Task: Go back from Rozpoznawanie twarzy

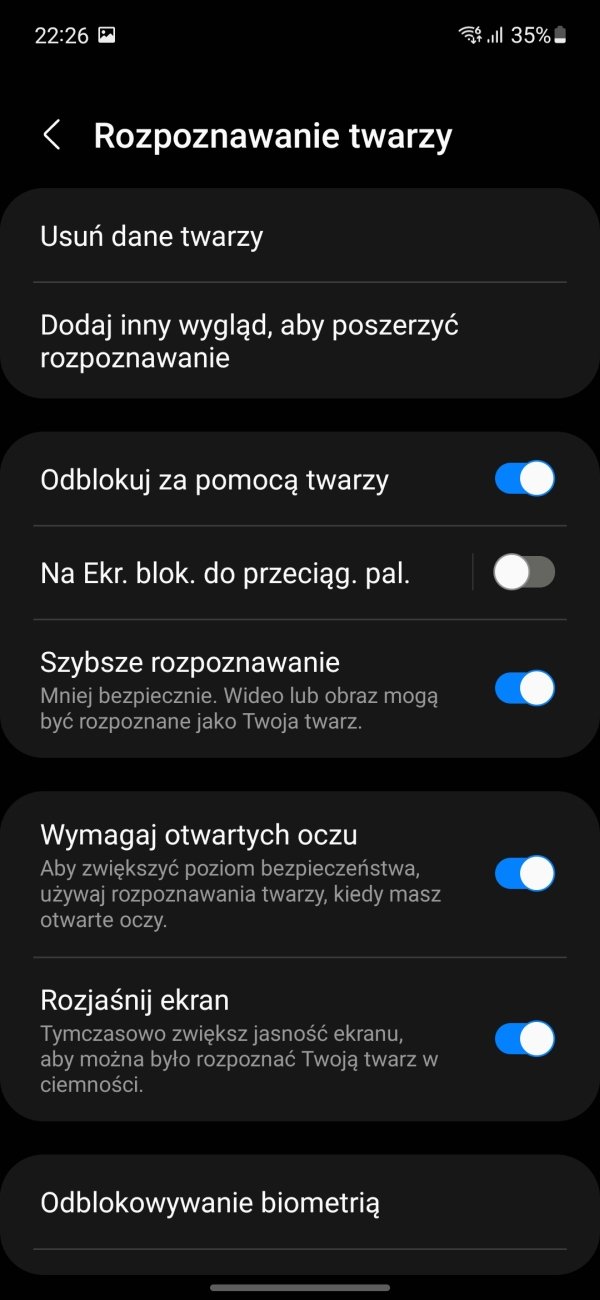Action: [52, 136]
